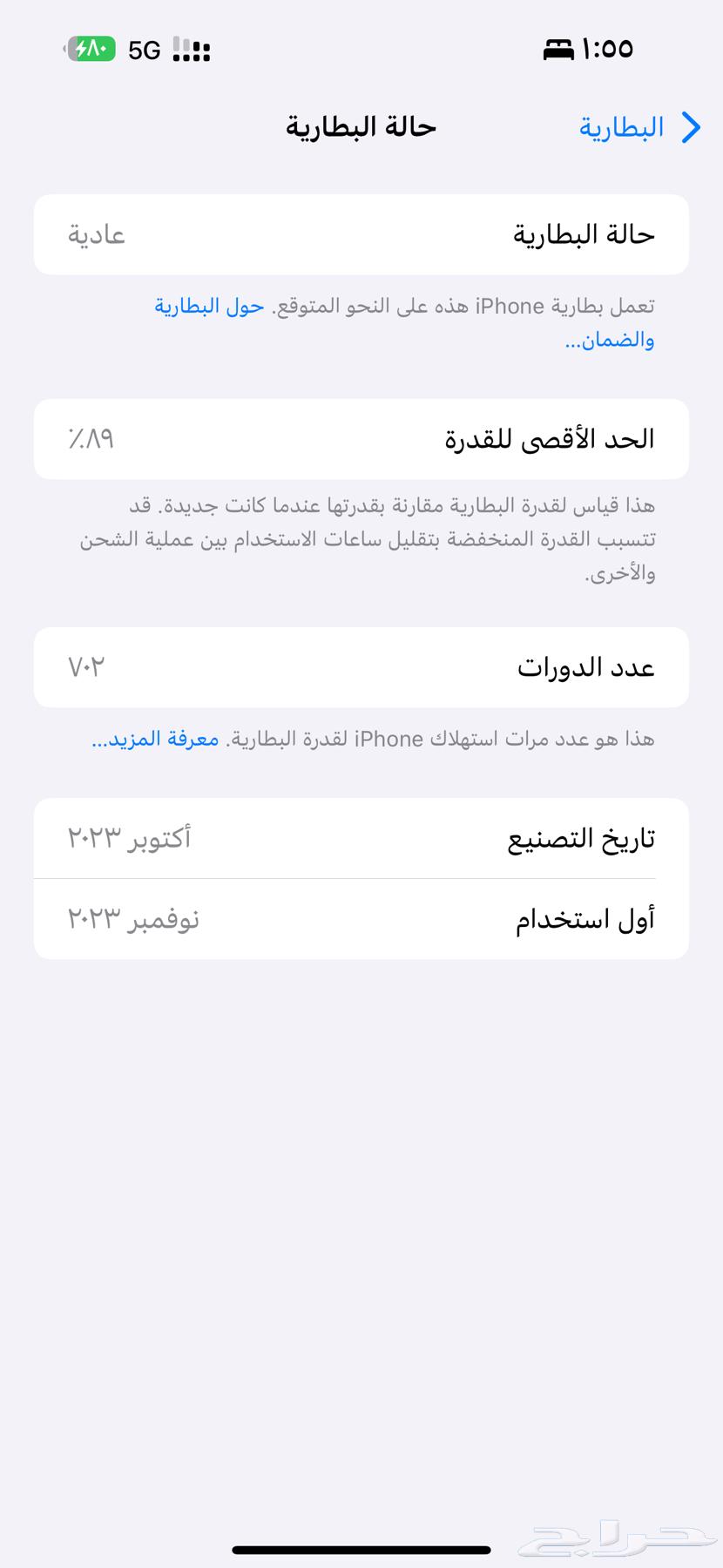Open the تاريخ التصنيع manufacture date row
This screenshot has height=1568, width=723.
[361, 838]
